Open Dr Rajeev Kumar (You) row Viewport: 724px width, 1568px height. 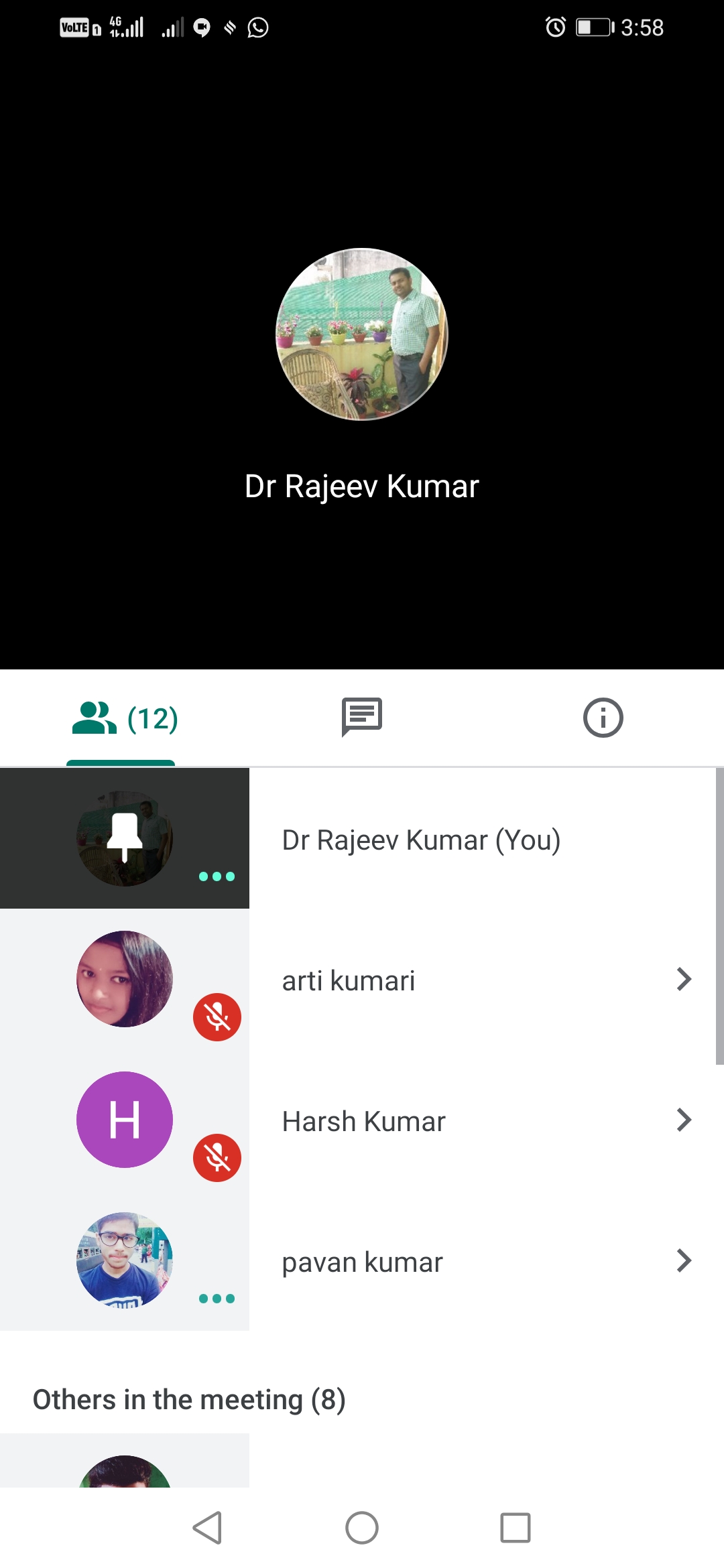[421, 840]
